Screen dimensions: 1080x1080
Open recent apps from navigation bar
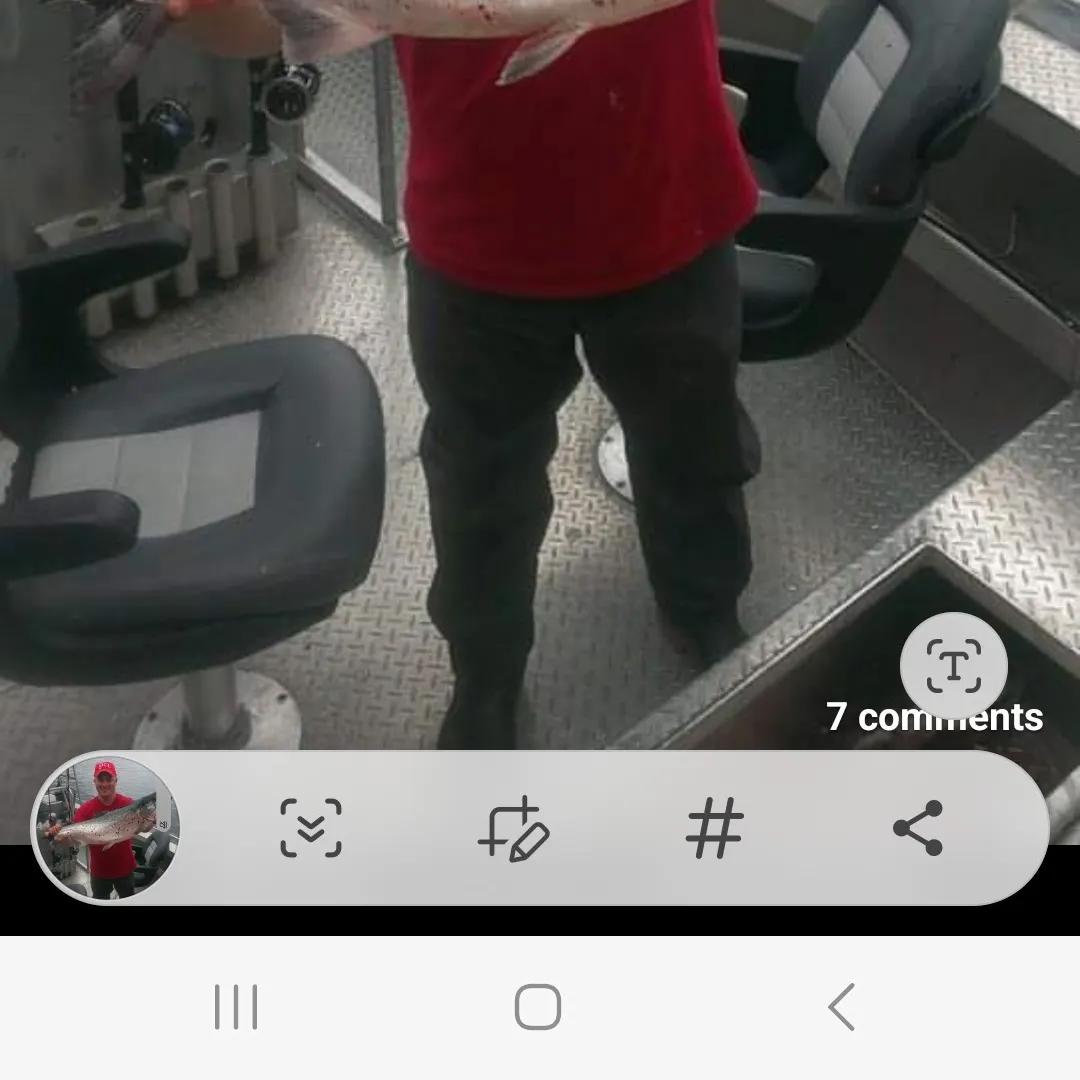236,1007
